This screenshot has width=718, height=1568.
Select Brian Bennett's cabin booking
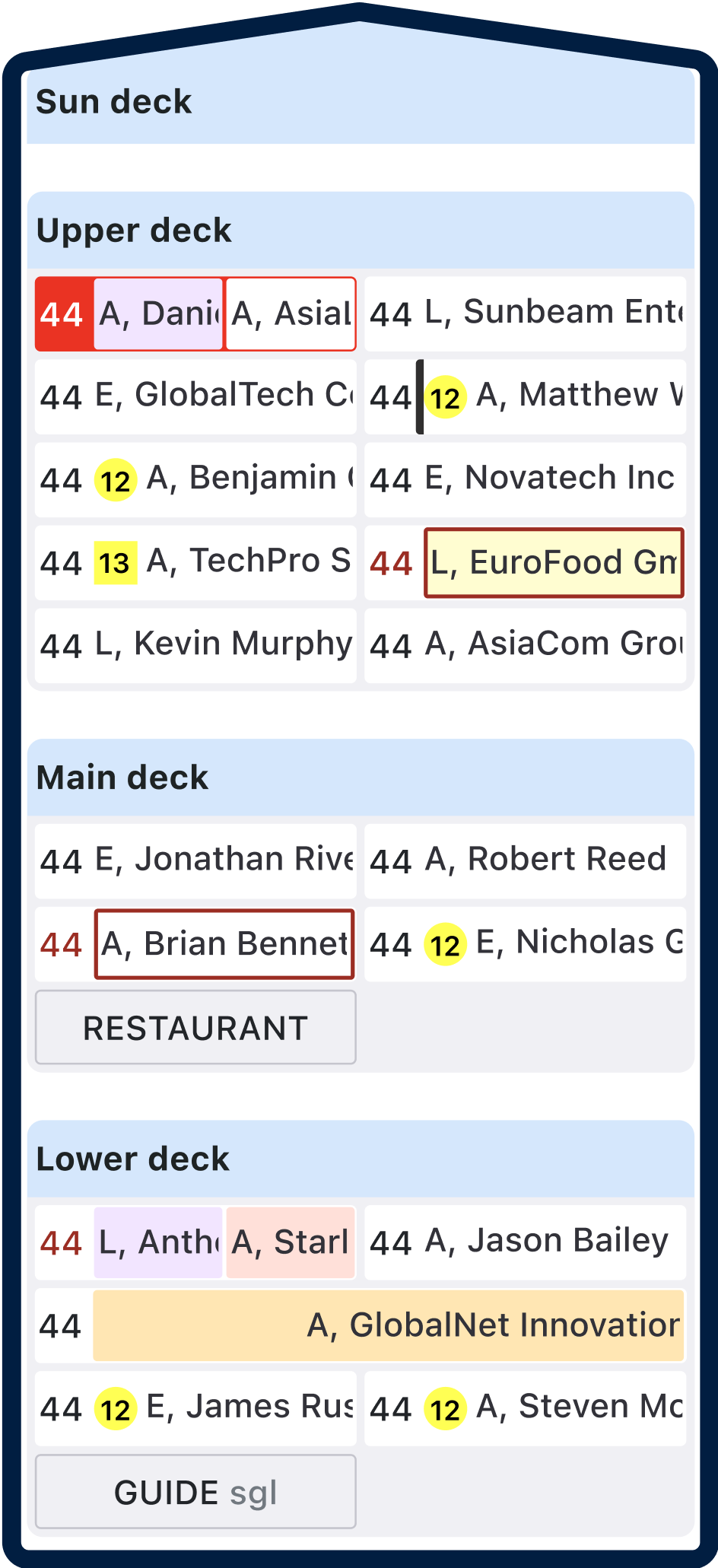(x=224, y=944)
